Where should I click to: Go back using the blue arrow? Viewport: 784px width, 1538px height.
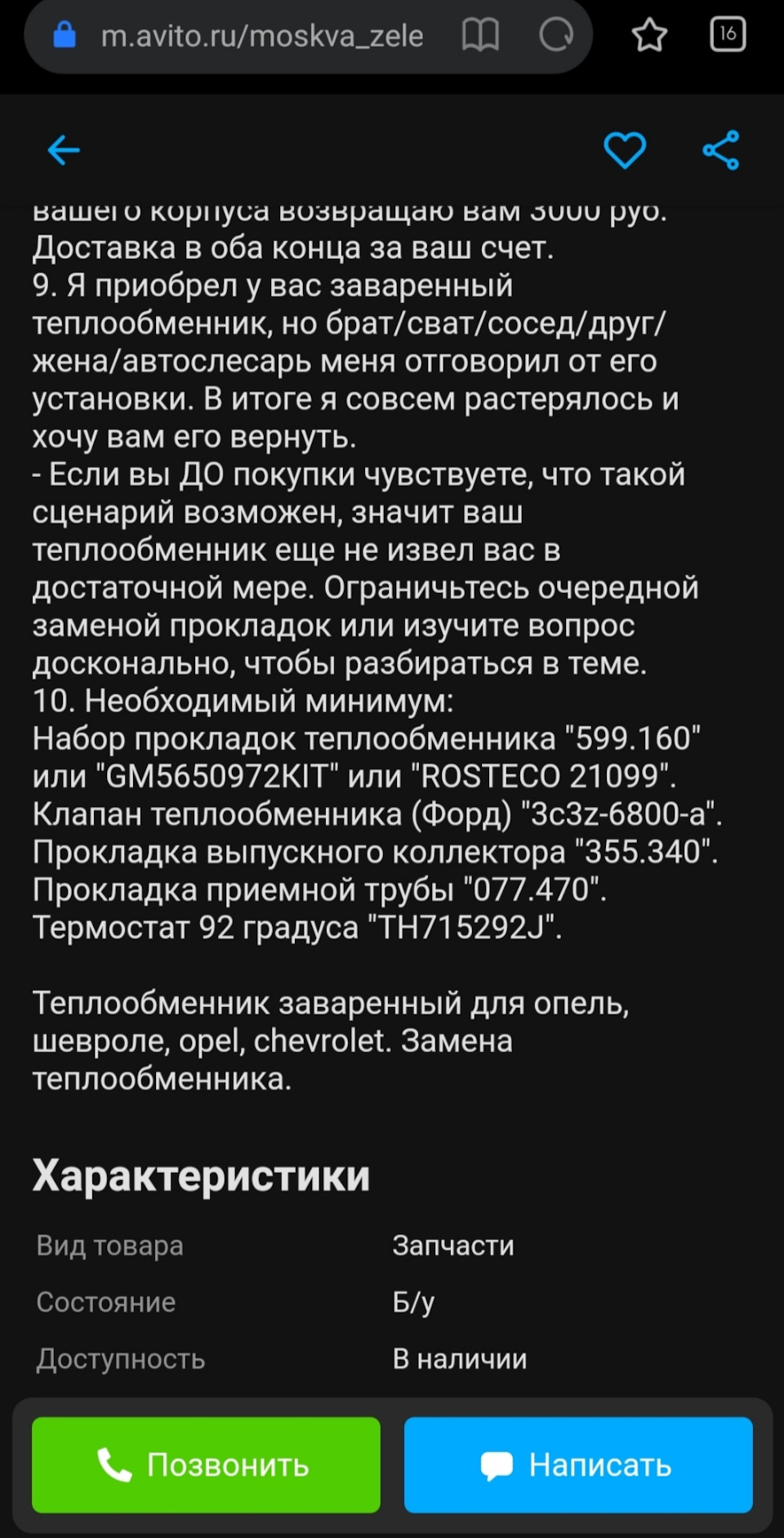pyautogui.click(x=64, y=150)
